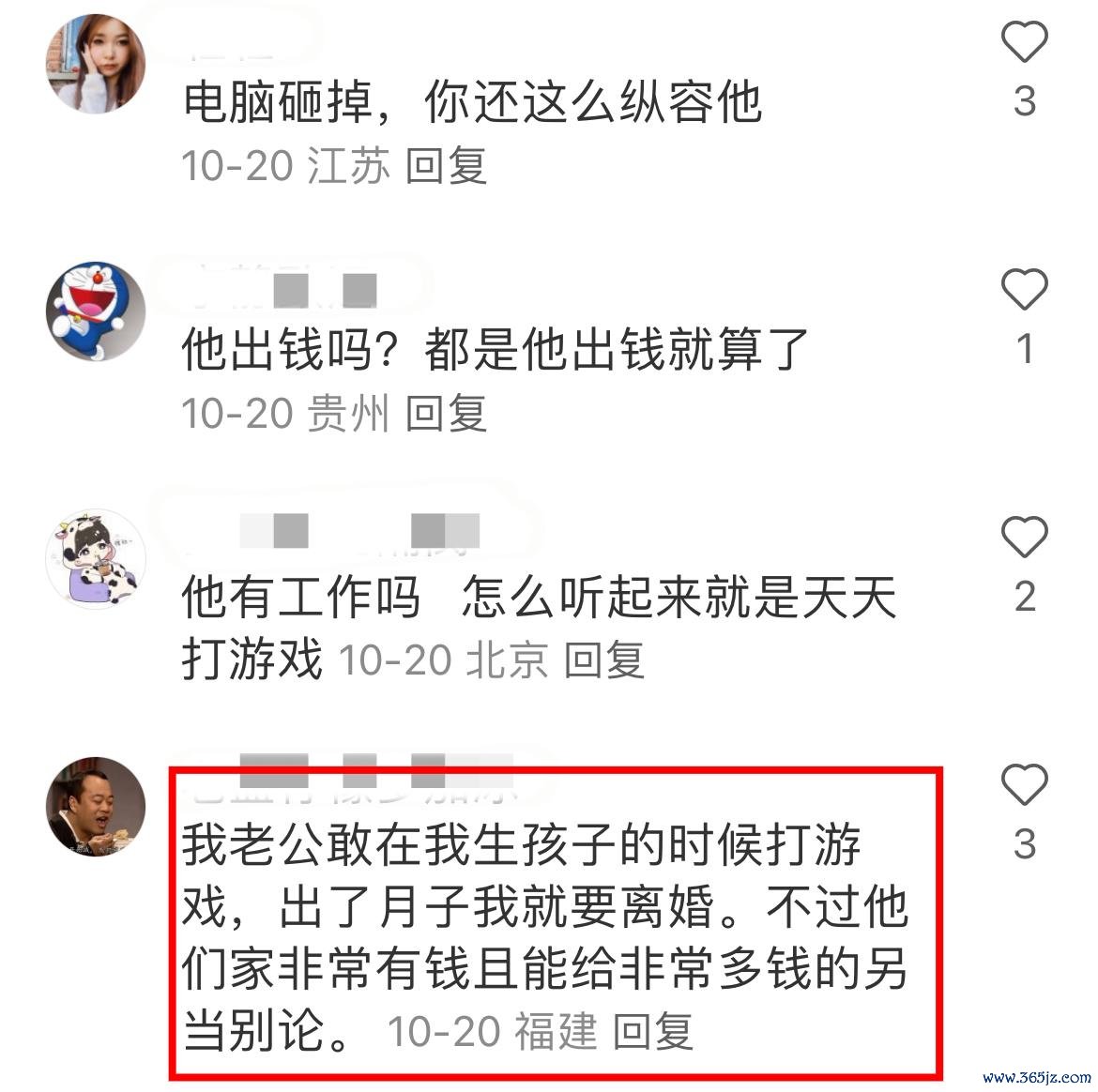1098x1092 pixels.
Task: Open the cow cartoon avatar's profile
Action: (x=96, y=558)
